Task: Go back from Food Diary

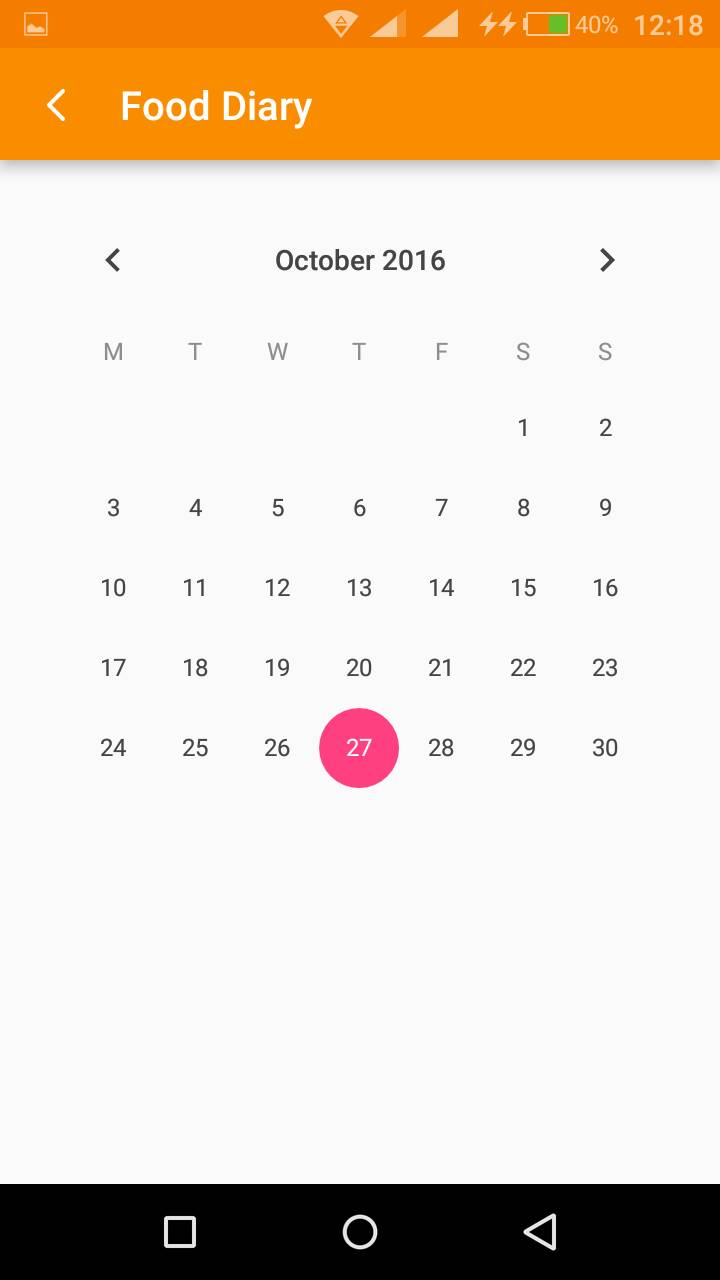Action: (57, 105)
